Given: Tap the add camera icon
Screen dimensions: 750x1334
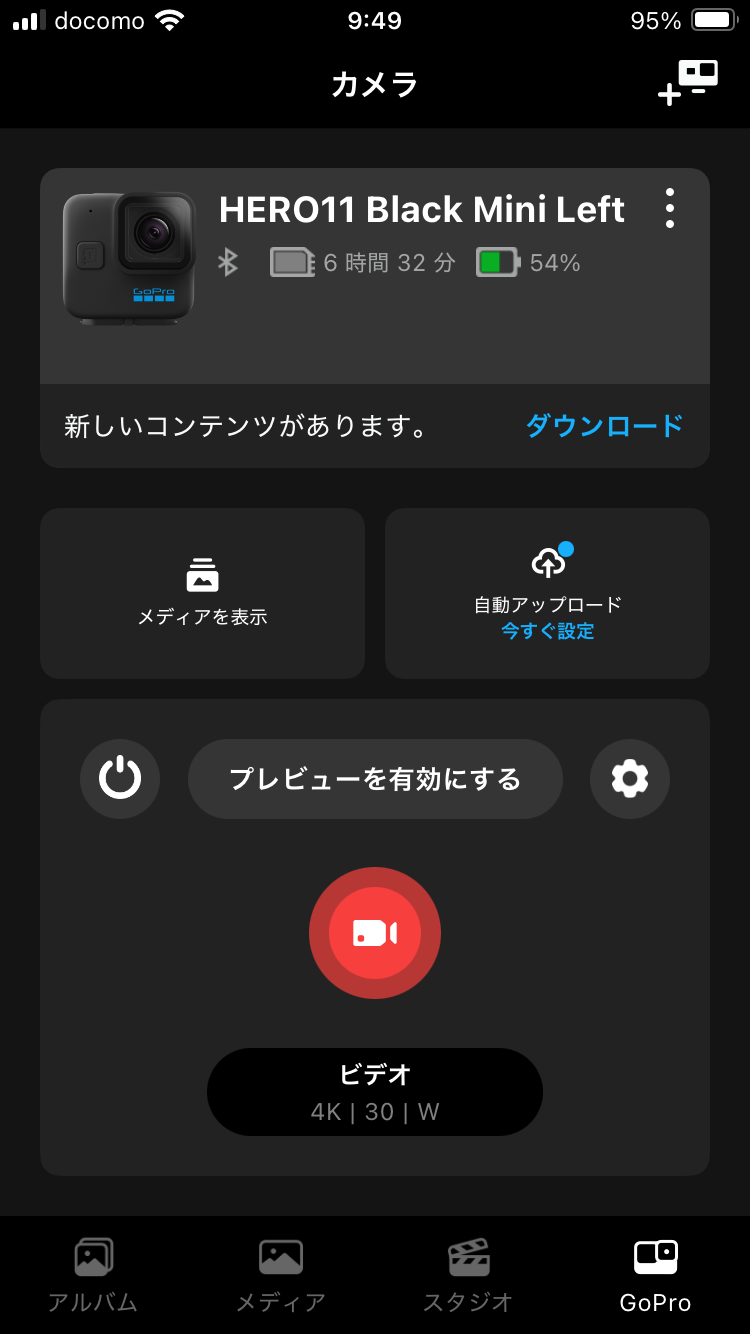Looking at the screenshot, I should click(688, 82).
